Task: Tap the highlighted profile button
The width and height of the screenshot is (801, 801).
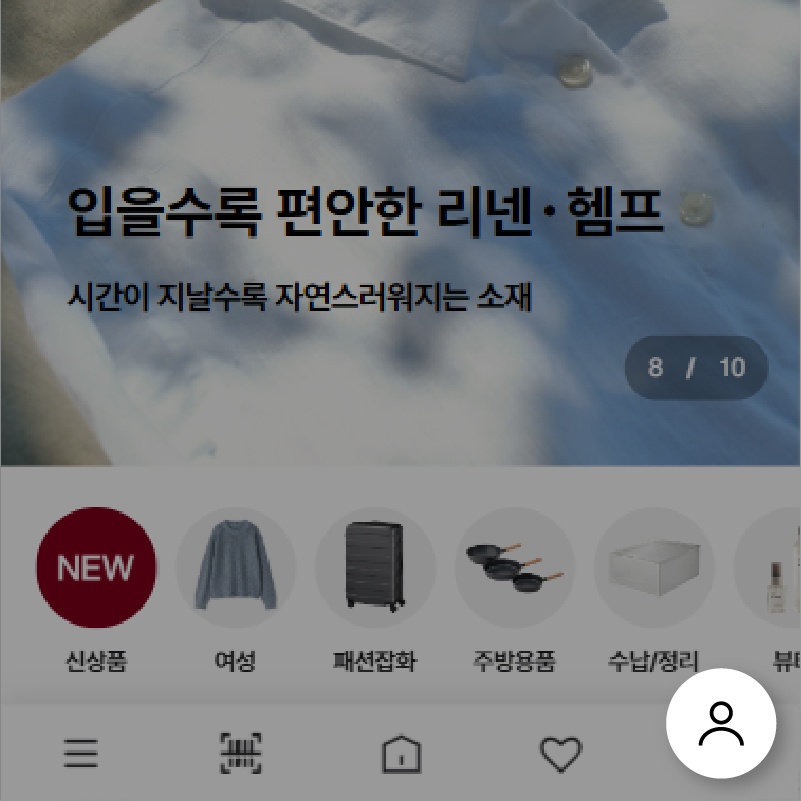Action: click(721, 723)
